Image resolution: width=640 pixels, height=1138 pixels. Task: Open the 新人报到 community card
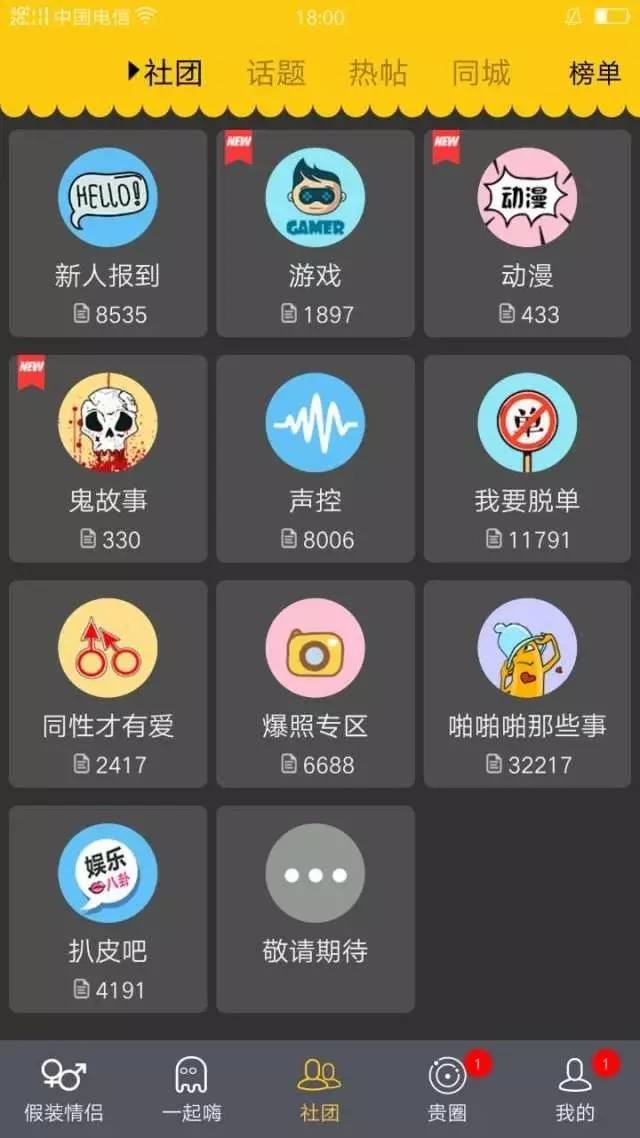108,234
